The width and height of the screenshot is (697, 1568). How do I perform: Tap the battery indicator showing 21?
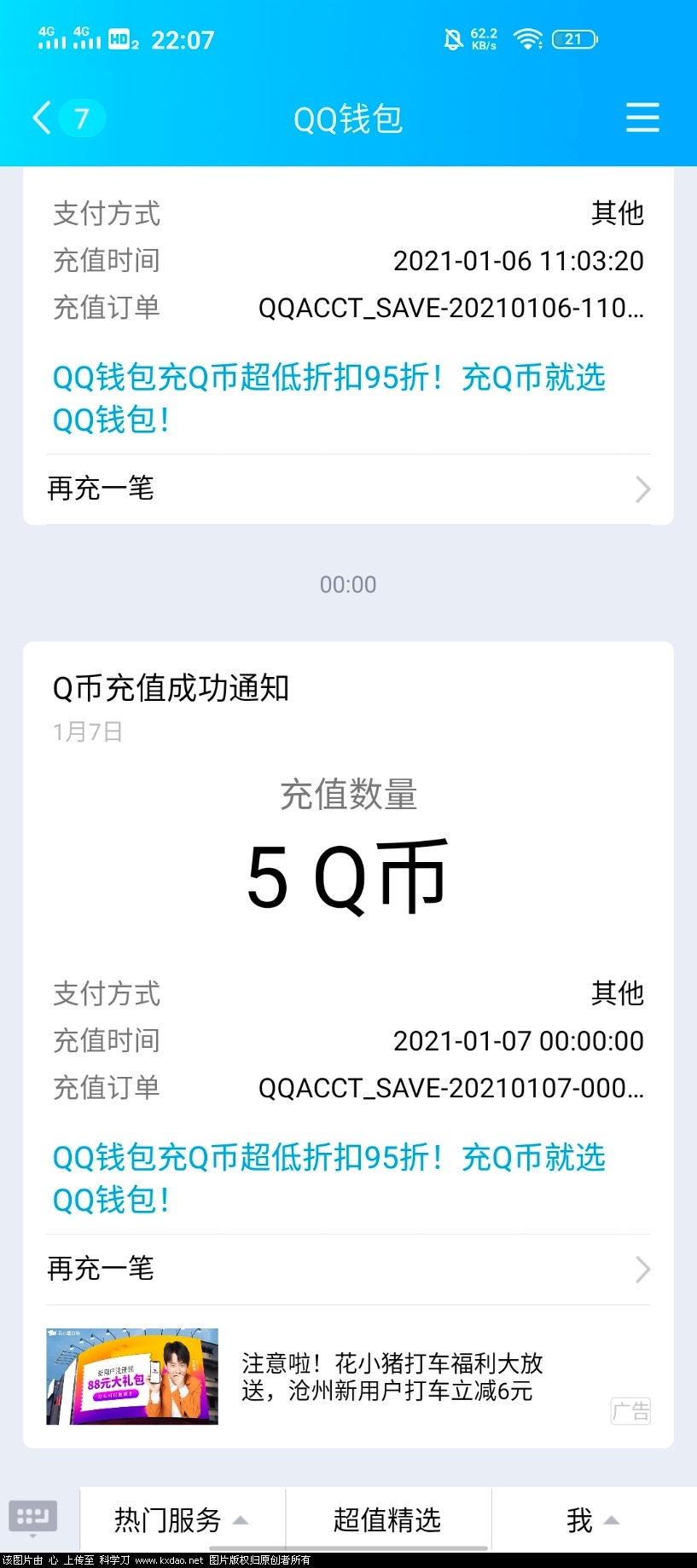(x=574, y=38)
